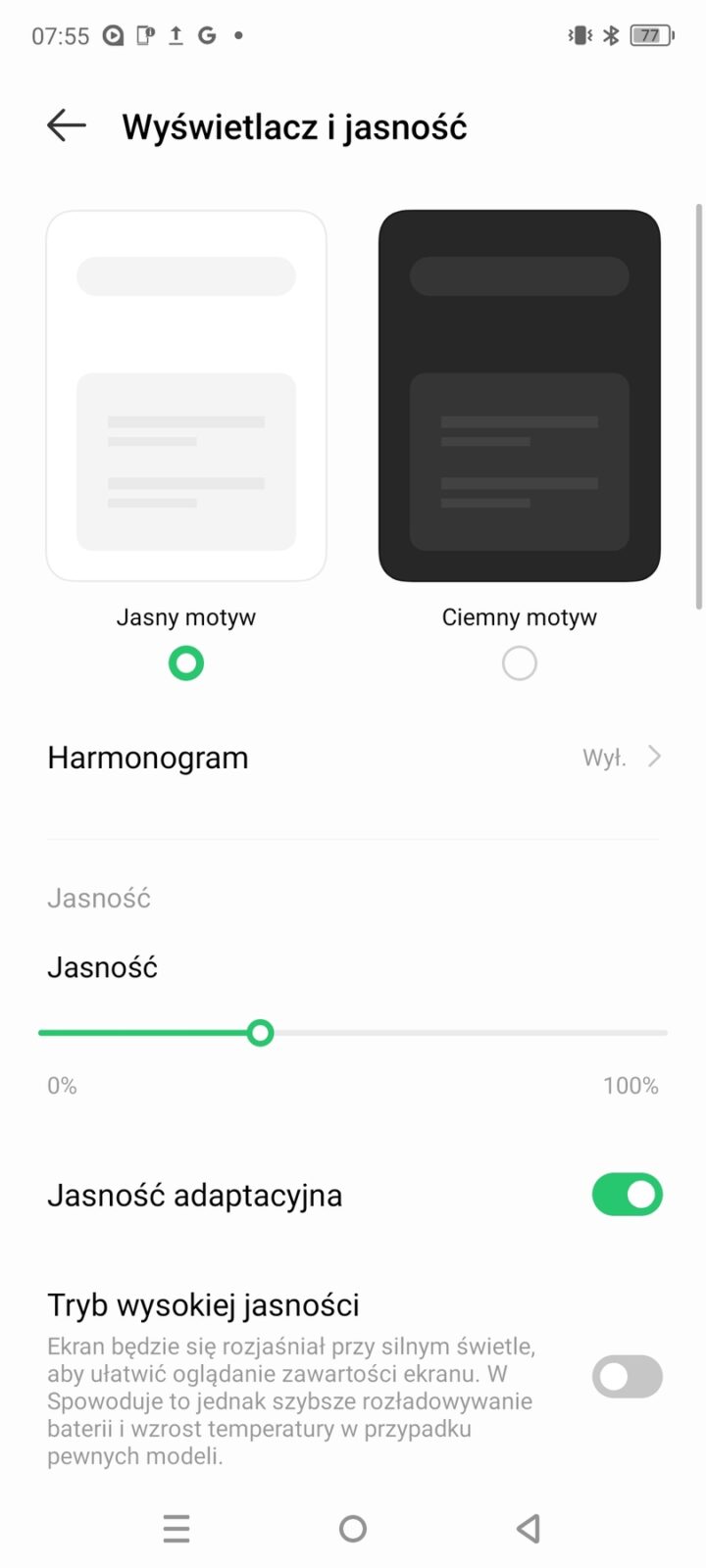Go to home screen via navigation bar
The height and width of the screenshot is (1568, 706).
coord(353,1528)
